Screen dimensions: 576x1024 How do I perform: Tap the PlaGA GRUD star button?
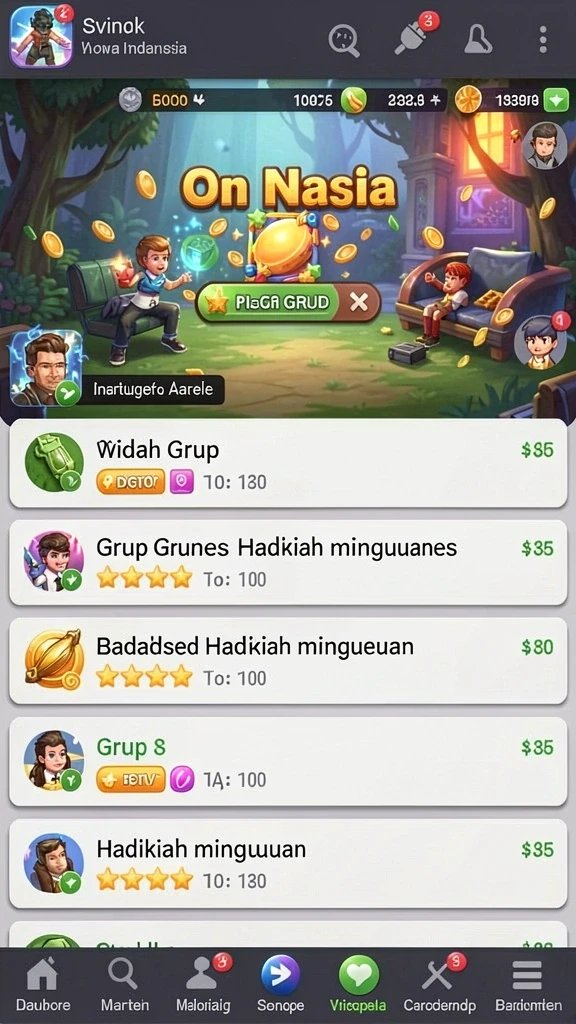tap(269, 302)
